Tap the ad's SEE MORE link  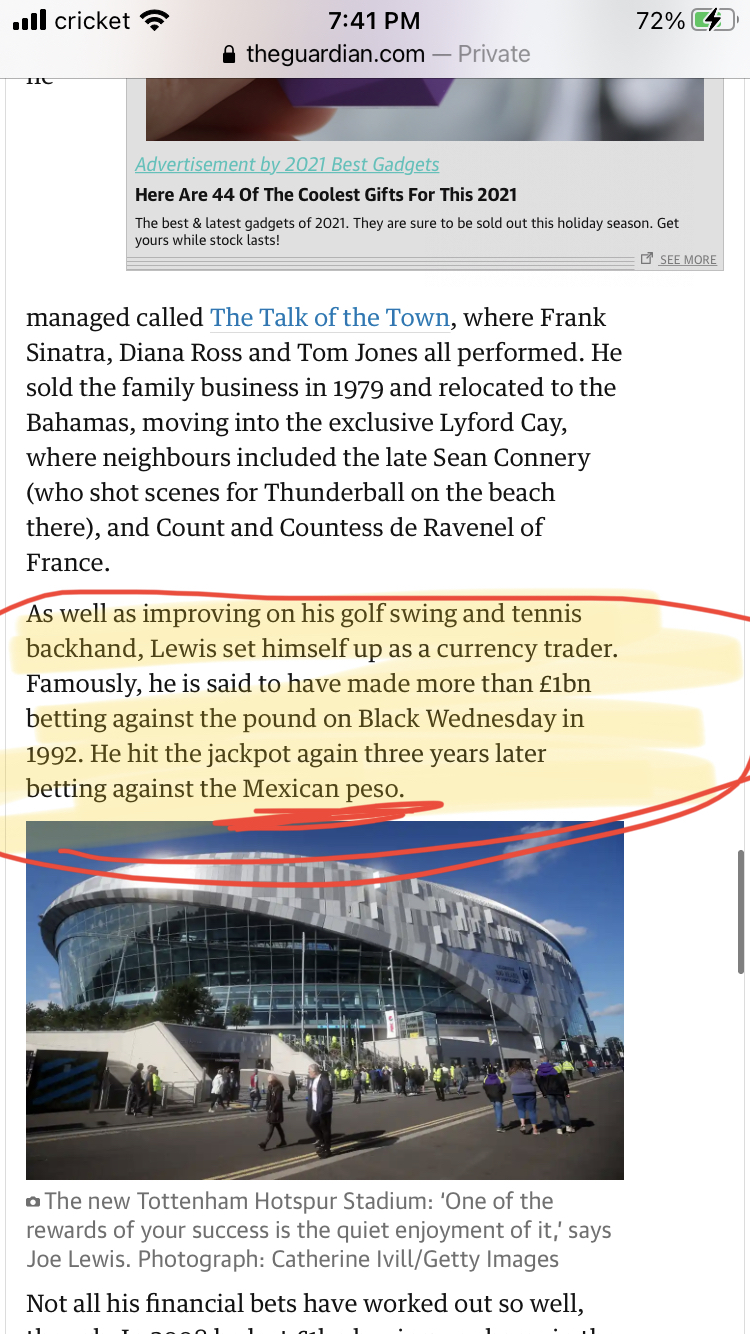(x=678, y=259)
